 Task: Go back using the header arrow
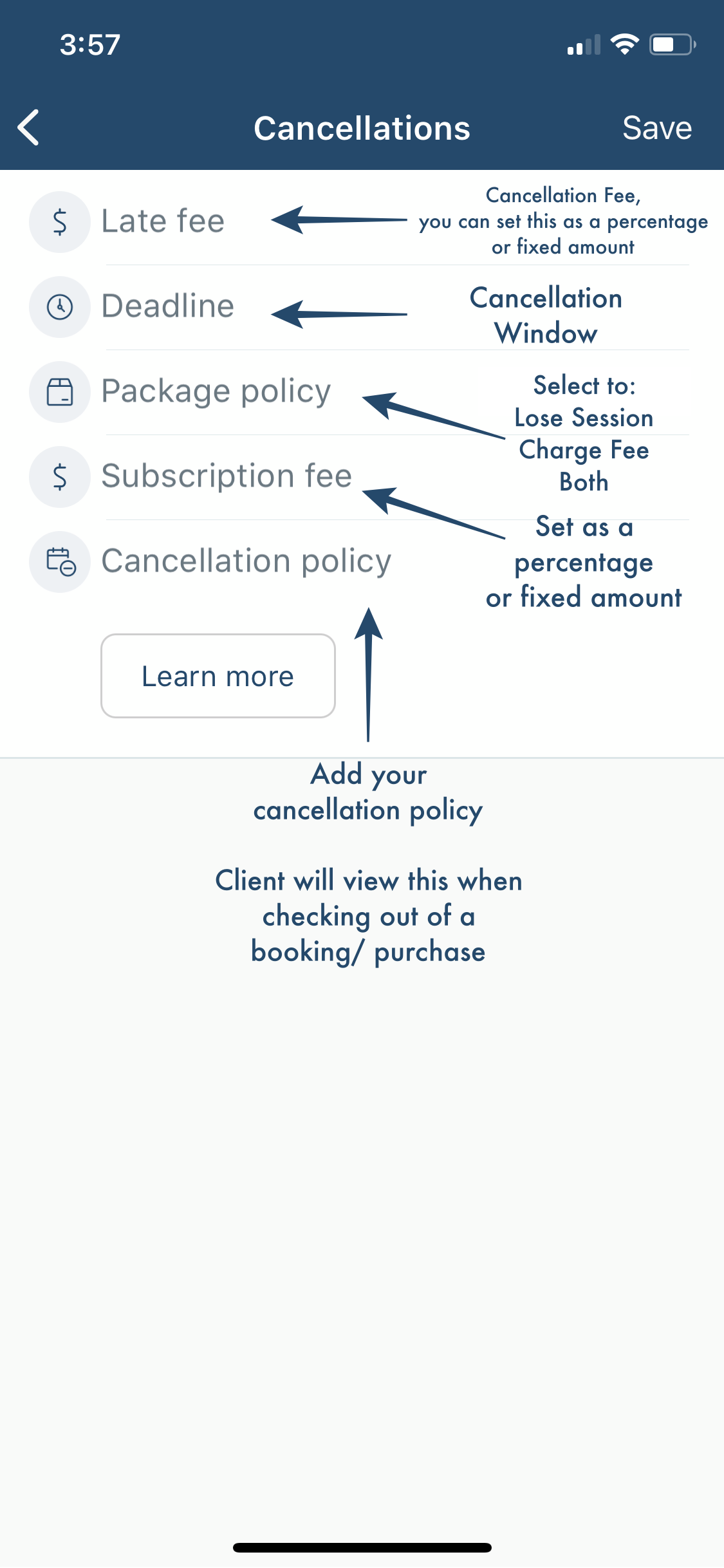[x=29, y=127]
